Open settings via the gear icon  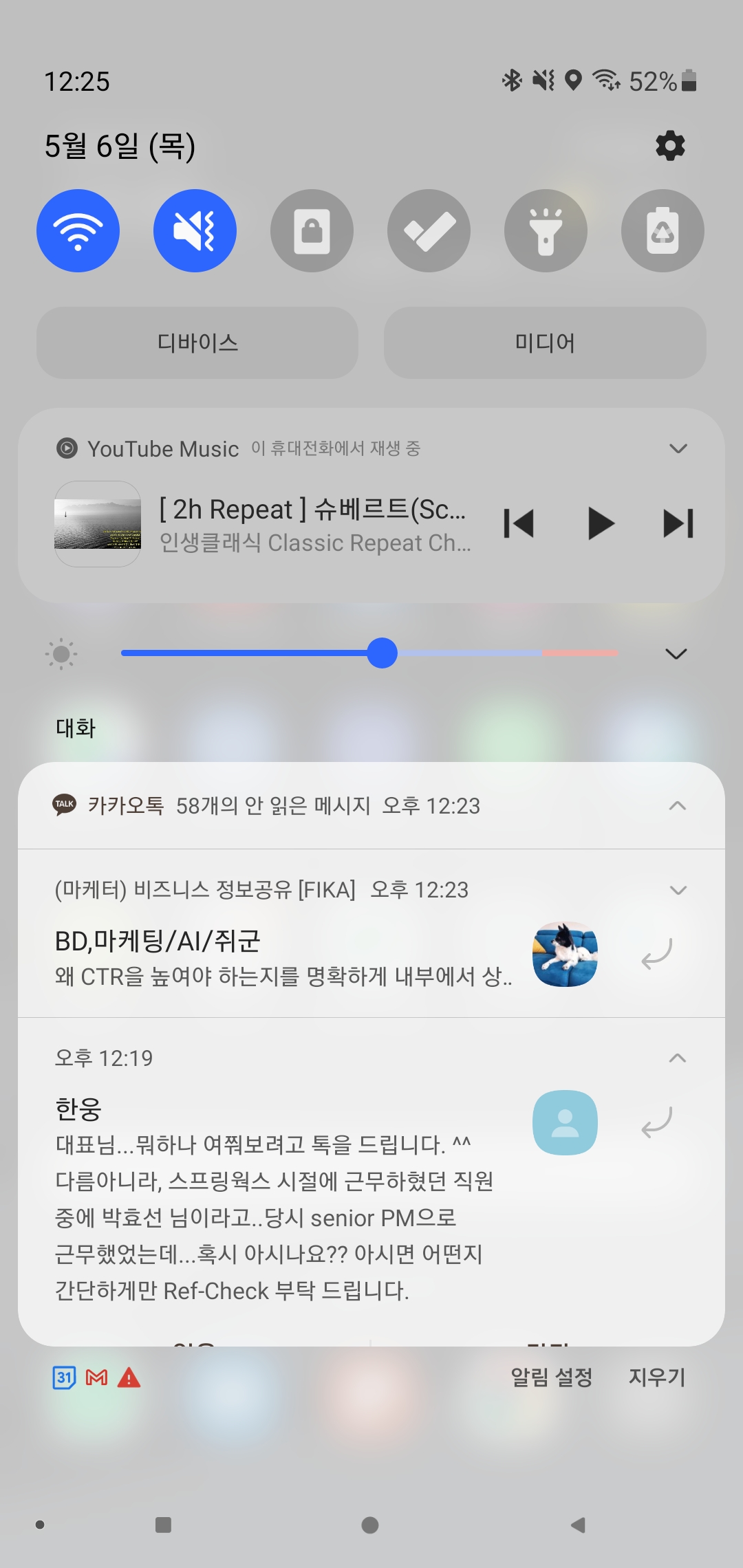coord(670,146)
